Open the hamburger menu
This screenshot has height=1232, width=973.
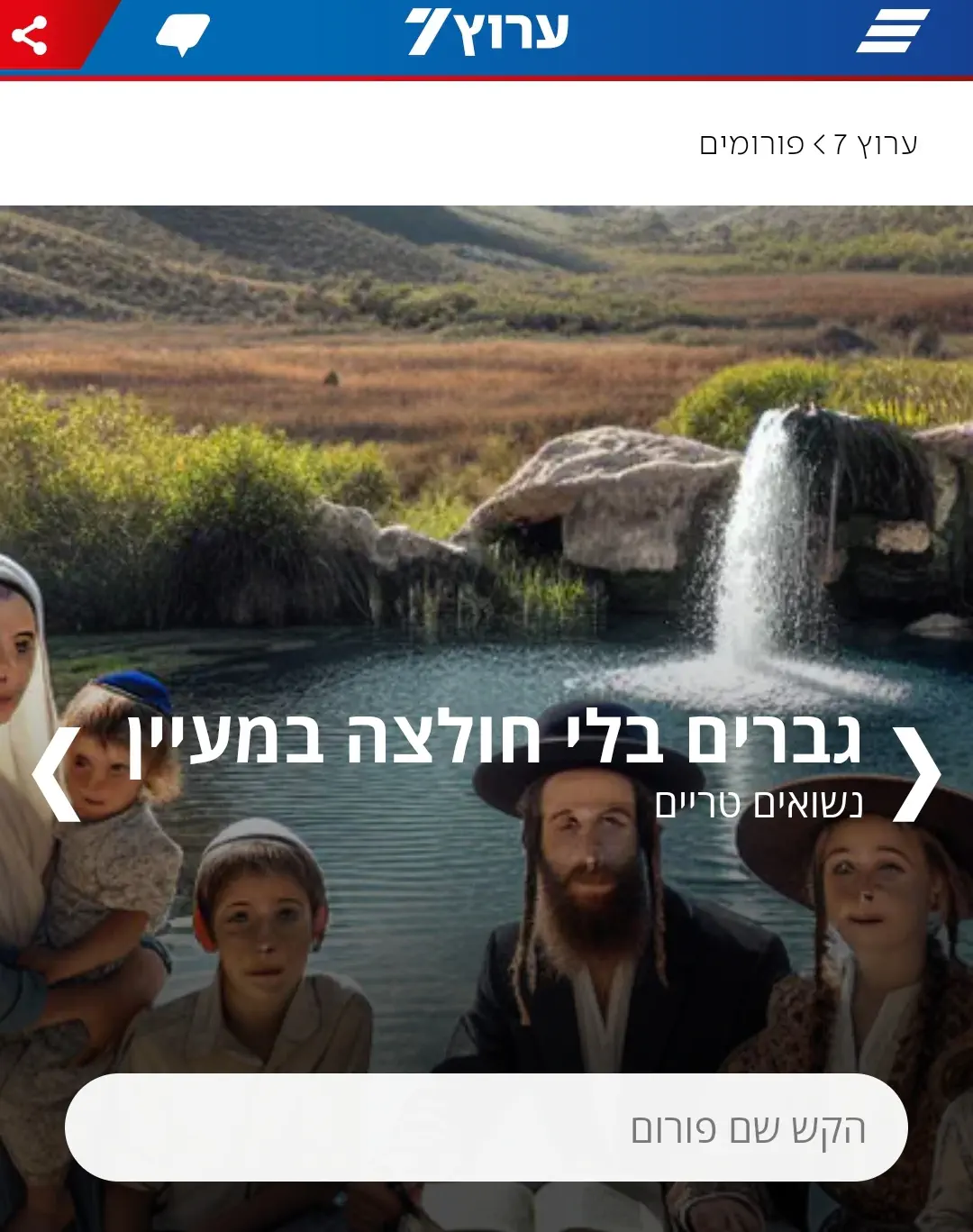[x=892, y=32]
